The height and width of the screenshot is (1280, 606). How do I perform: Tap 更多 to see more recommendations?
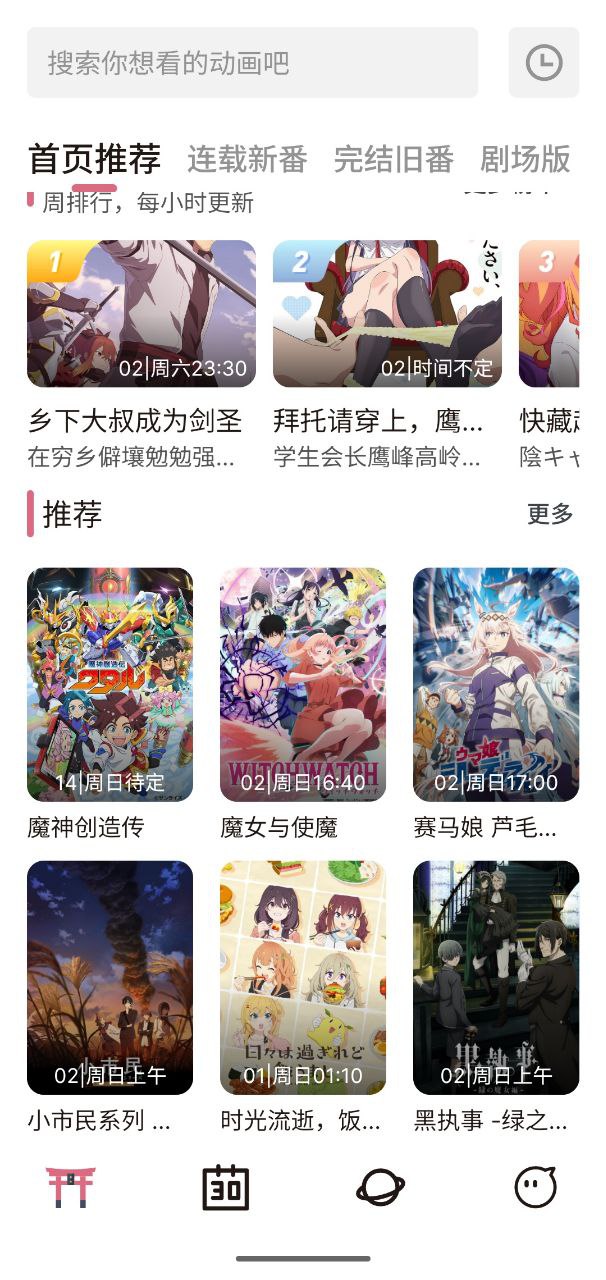point(550,514)
